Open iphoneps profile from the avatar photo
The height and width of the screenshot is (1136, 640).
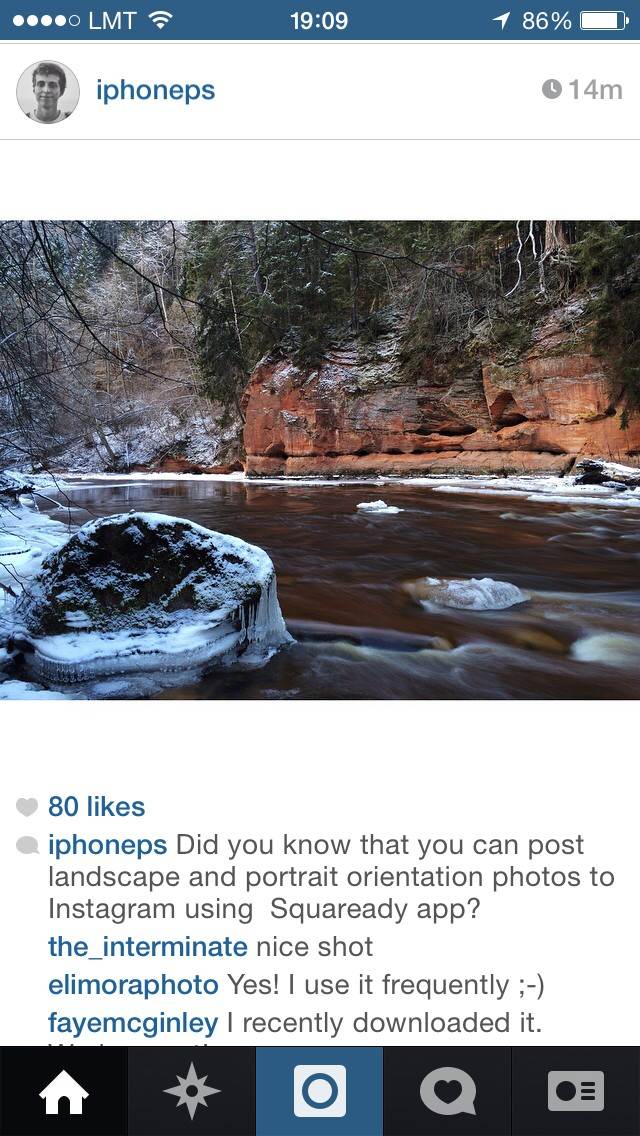click(x=48, y=91)
